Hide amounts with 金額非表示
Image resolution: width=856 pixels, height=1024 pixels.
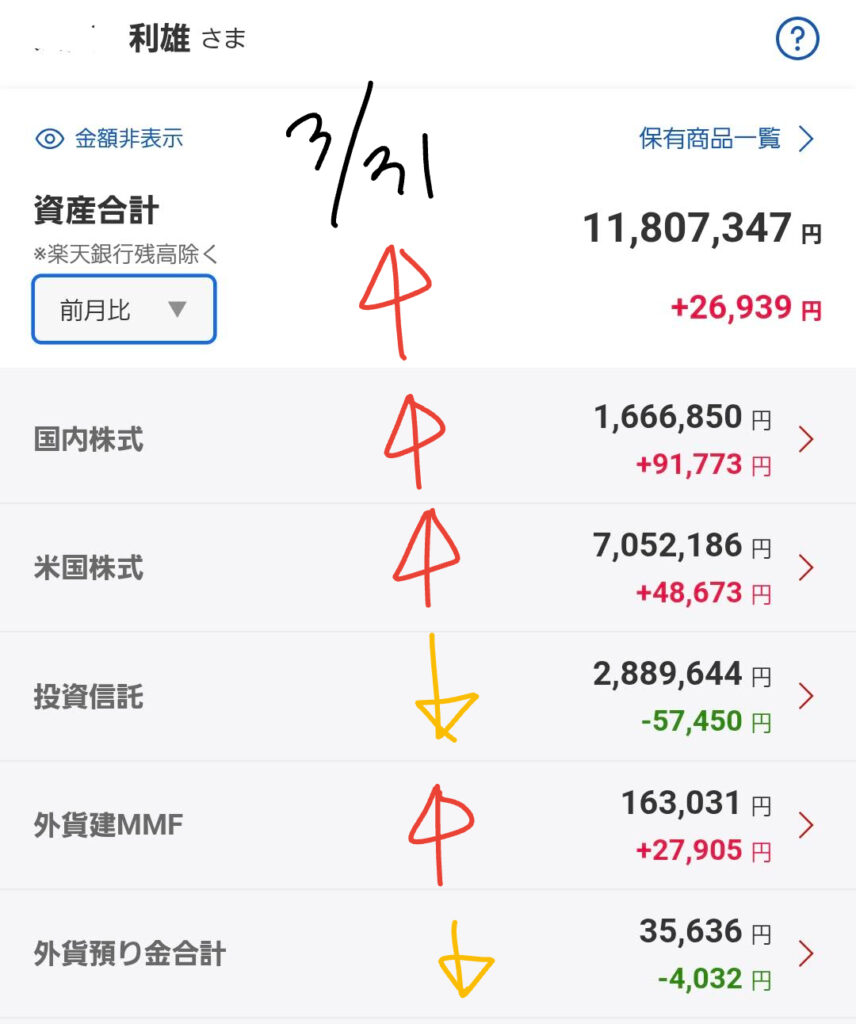click(110, 138)
